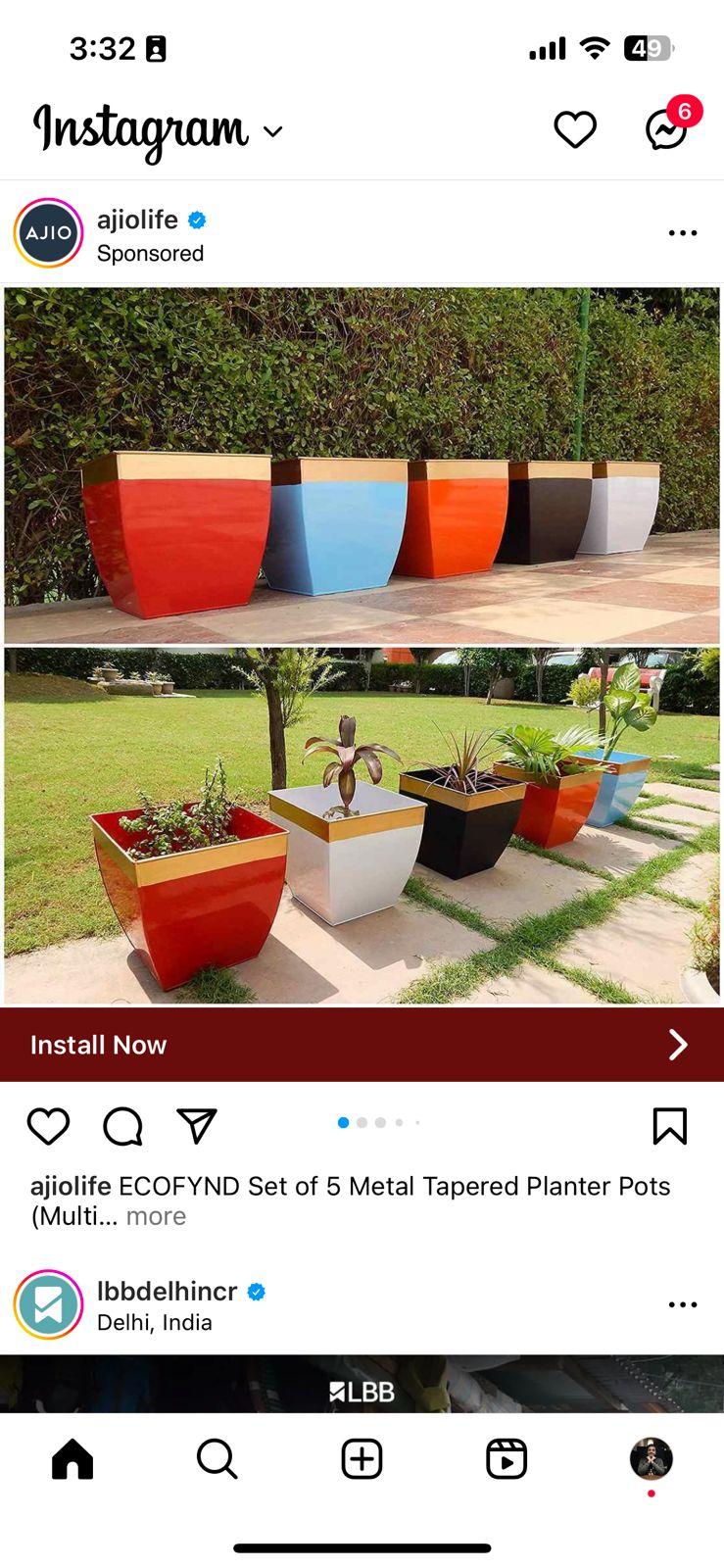Create a new post
The height and width of the screenshot is (1568, 724).
pyautogui.click(x=362, y=1459)
